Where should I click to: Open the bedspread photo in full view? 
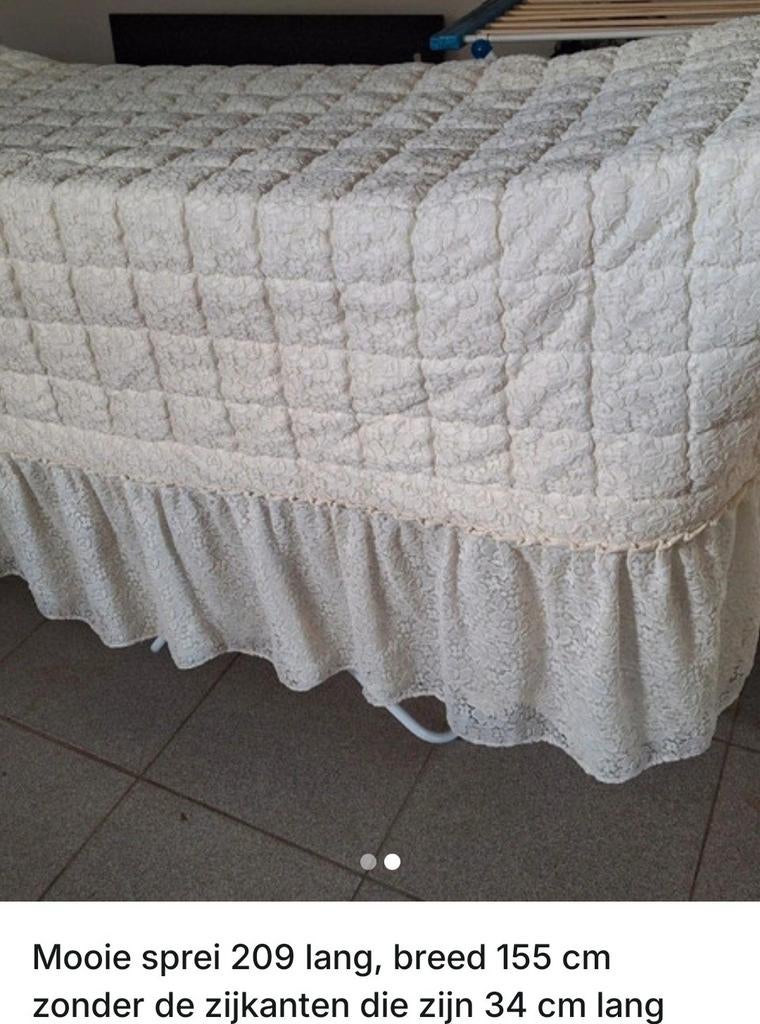380,400
